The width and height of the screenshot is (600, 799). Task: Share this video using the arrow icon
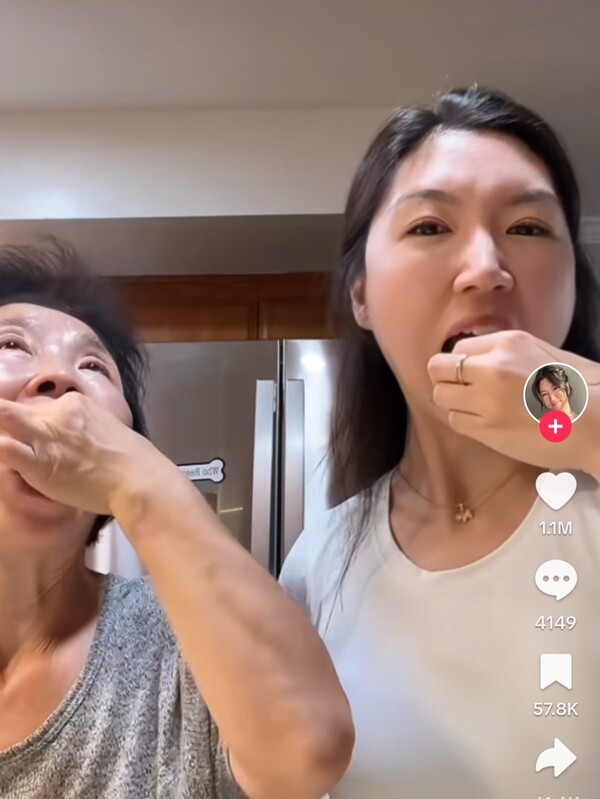point(556,757)
